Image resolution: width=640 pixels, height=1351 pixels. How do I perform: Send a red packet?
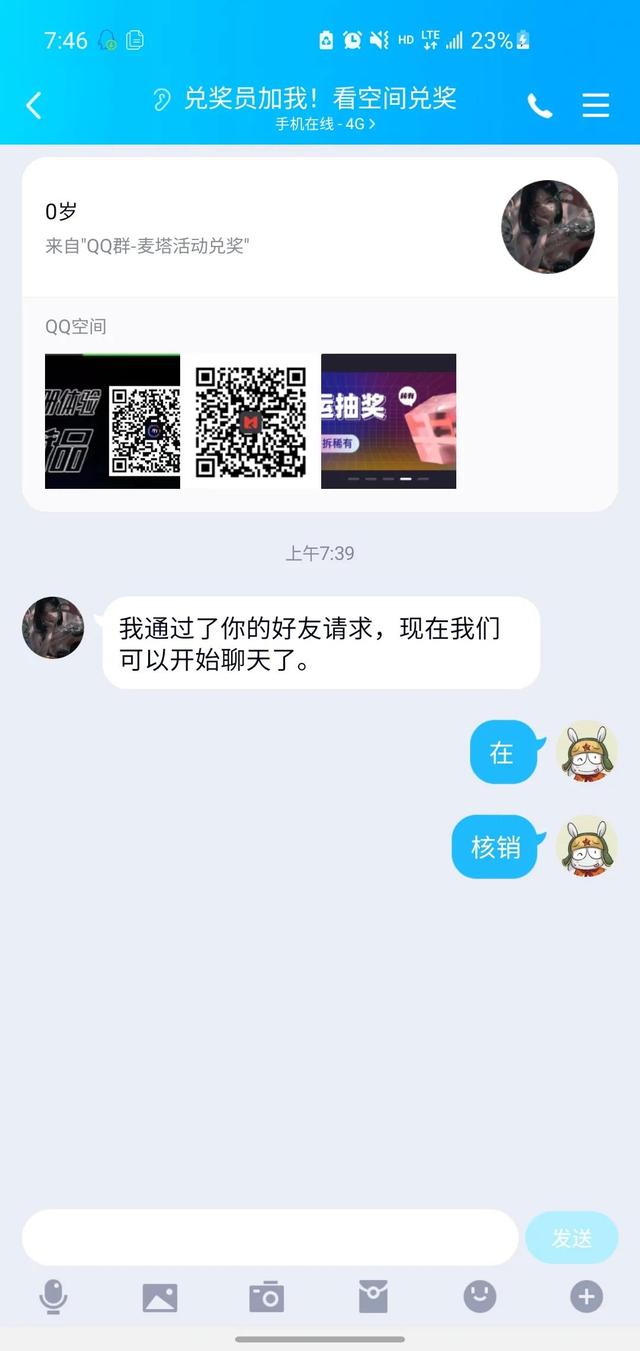373,1297
